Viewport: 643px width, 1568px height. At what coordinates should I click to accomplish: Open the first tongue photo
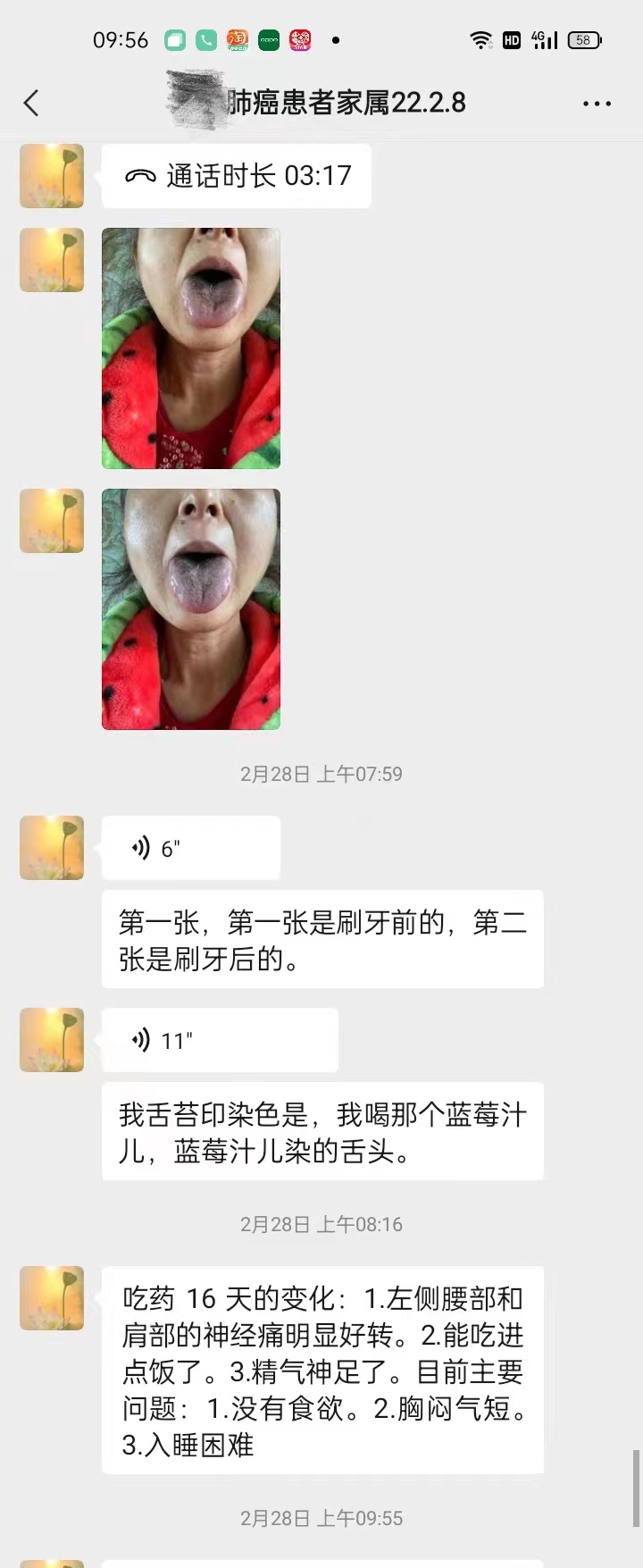[191, 348]
